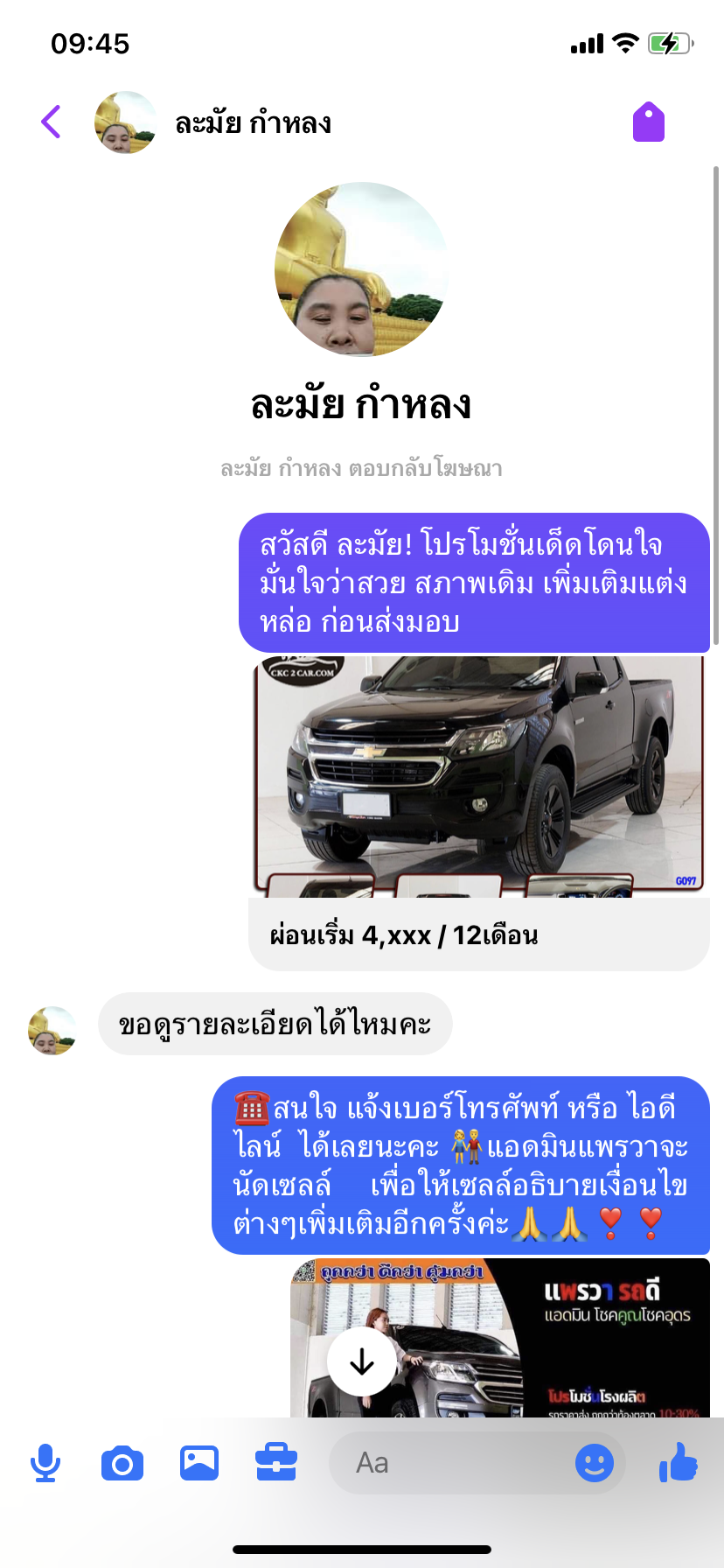This screenshot has width=724, height=1568.
Task: Open the purple label tag icon
Action: point(648,122)
